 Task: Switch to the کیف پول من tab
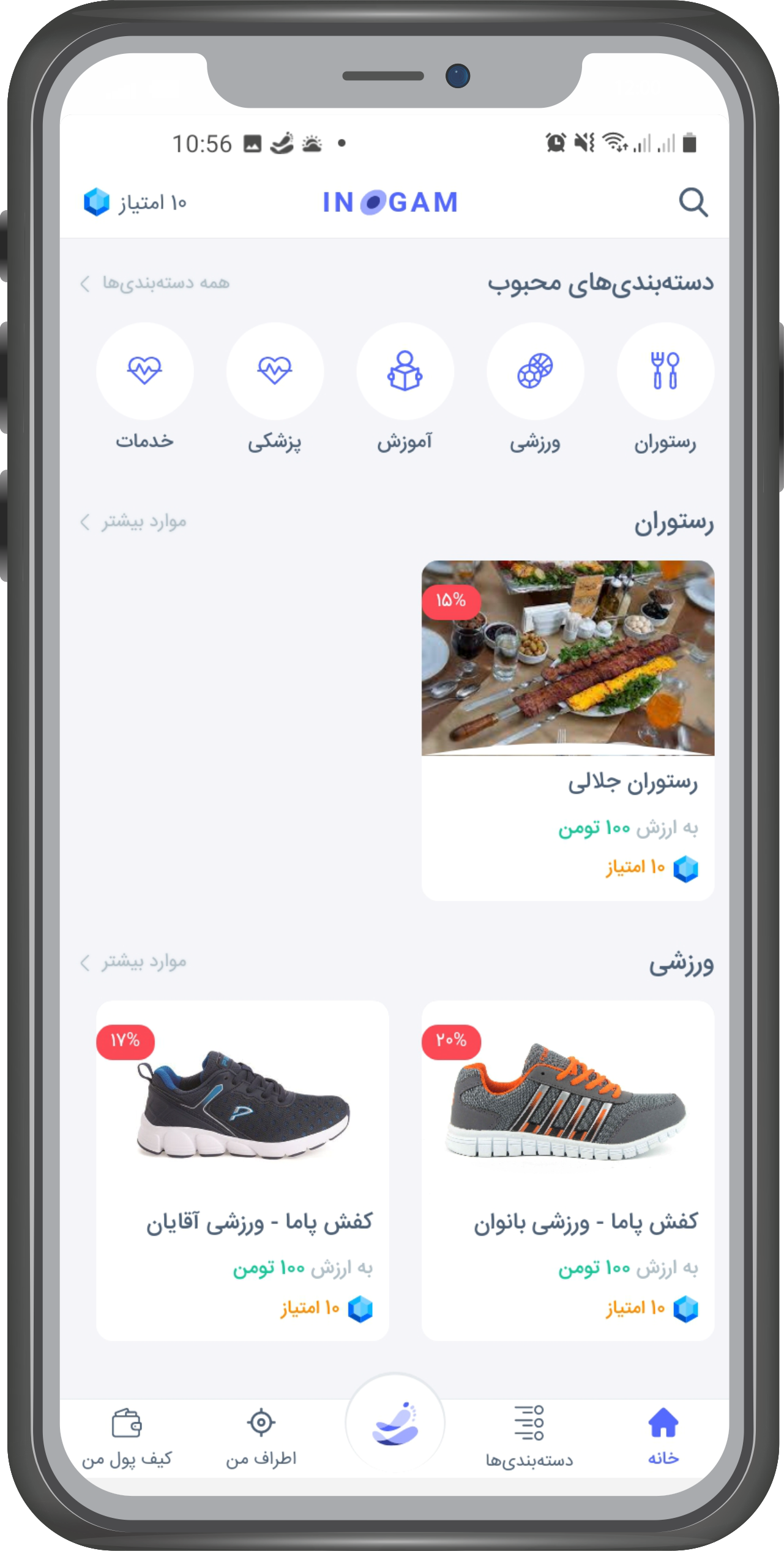click(x=127, y=1436)
